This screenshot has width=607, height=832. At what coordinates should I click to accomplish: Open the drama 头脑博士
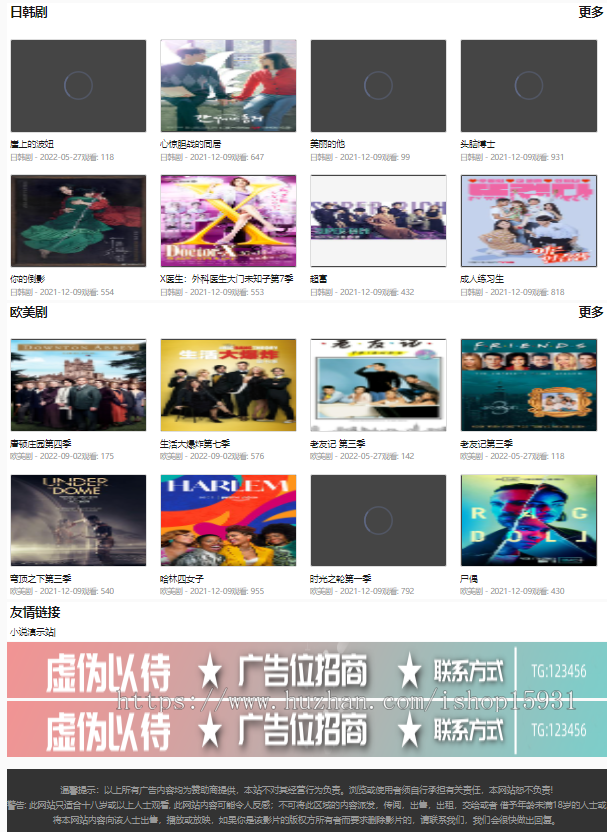[528, 86]
